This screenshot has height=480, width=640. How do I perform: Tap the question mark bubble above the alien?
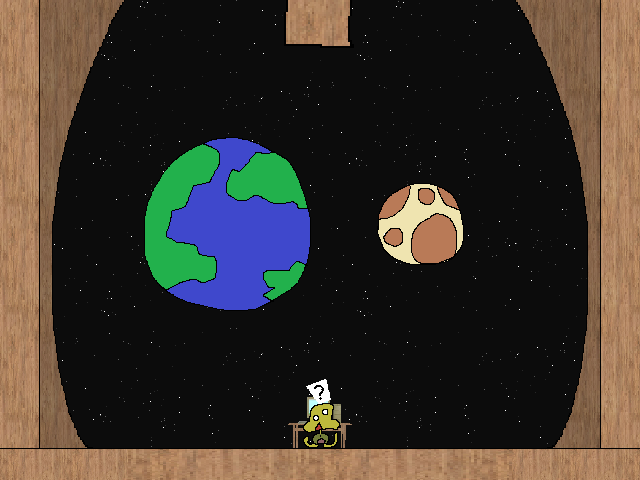pos(318,391)
